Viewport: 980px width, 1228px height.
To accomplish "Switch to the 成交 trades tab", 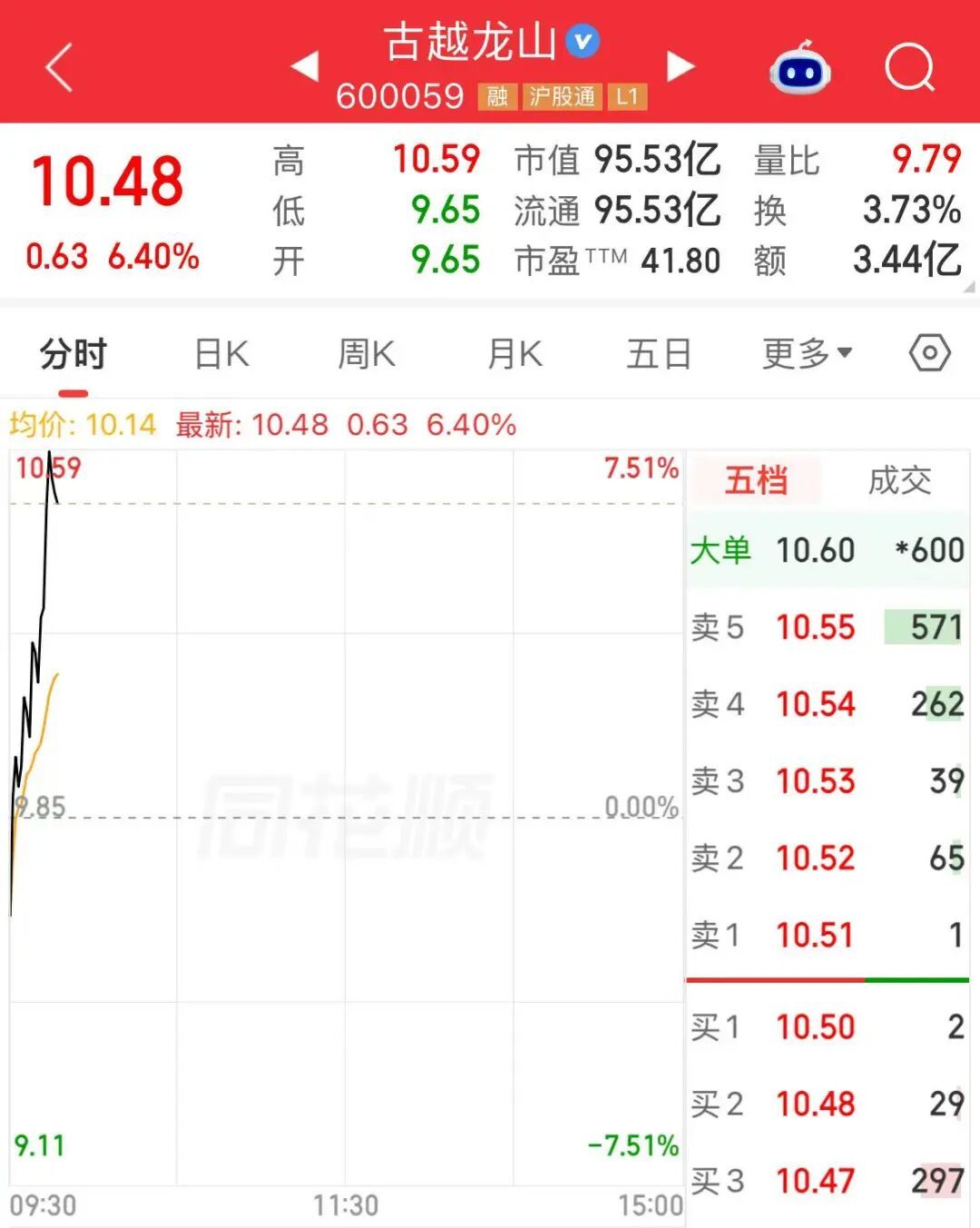I will [x=899, y=480].
